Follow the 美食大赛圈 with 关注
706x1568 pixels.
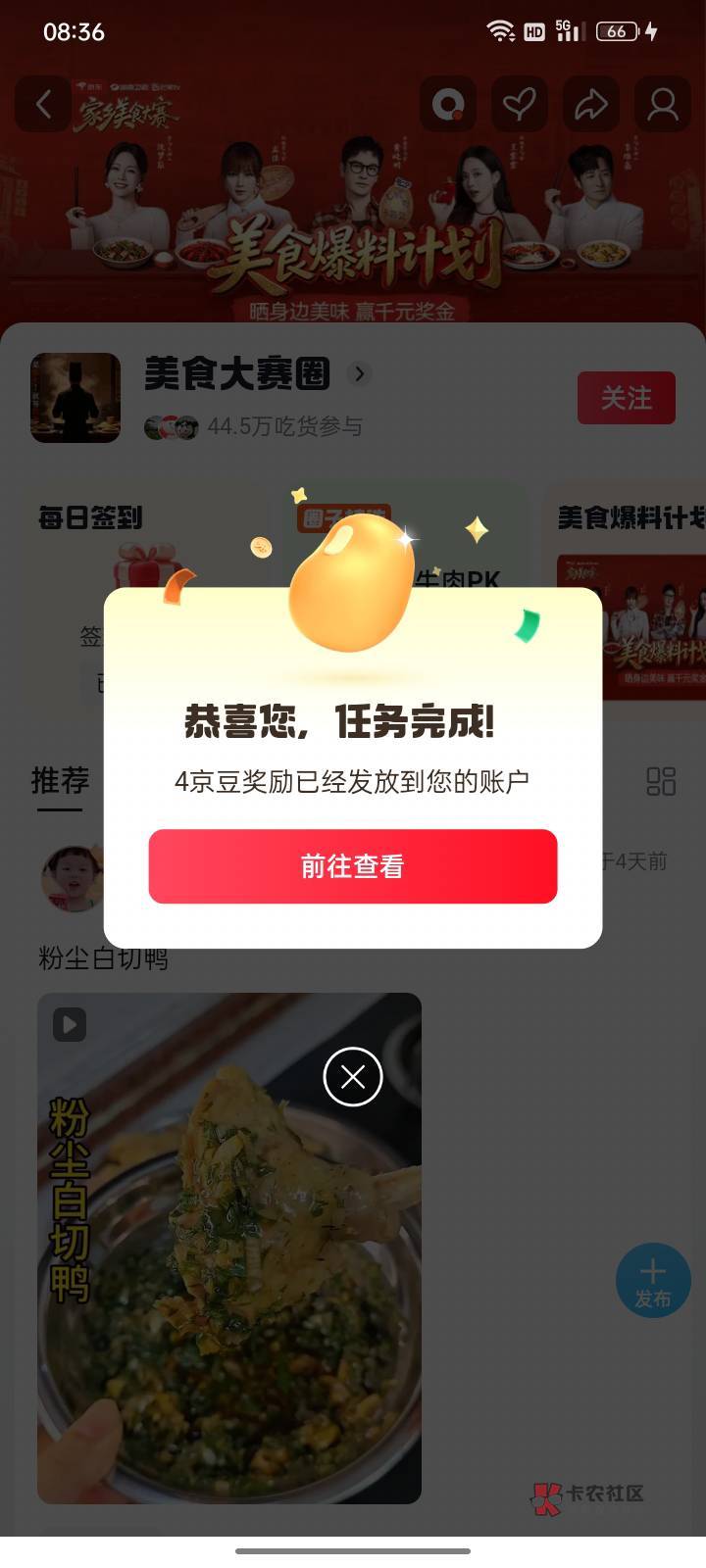(627, 398)
